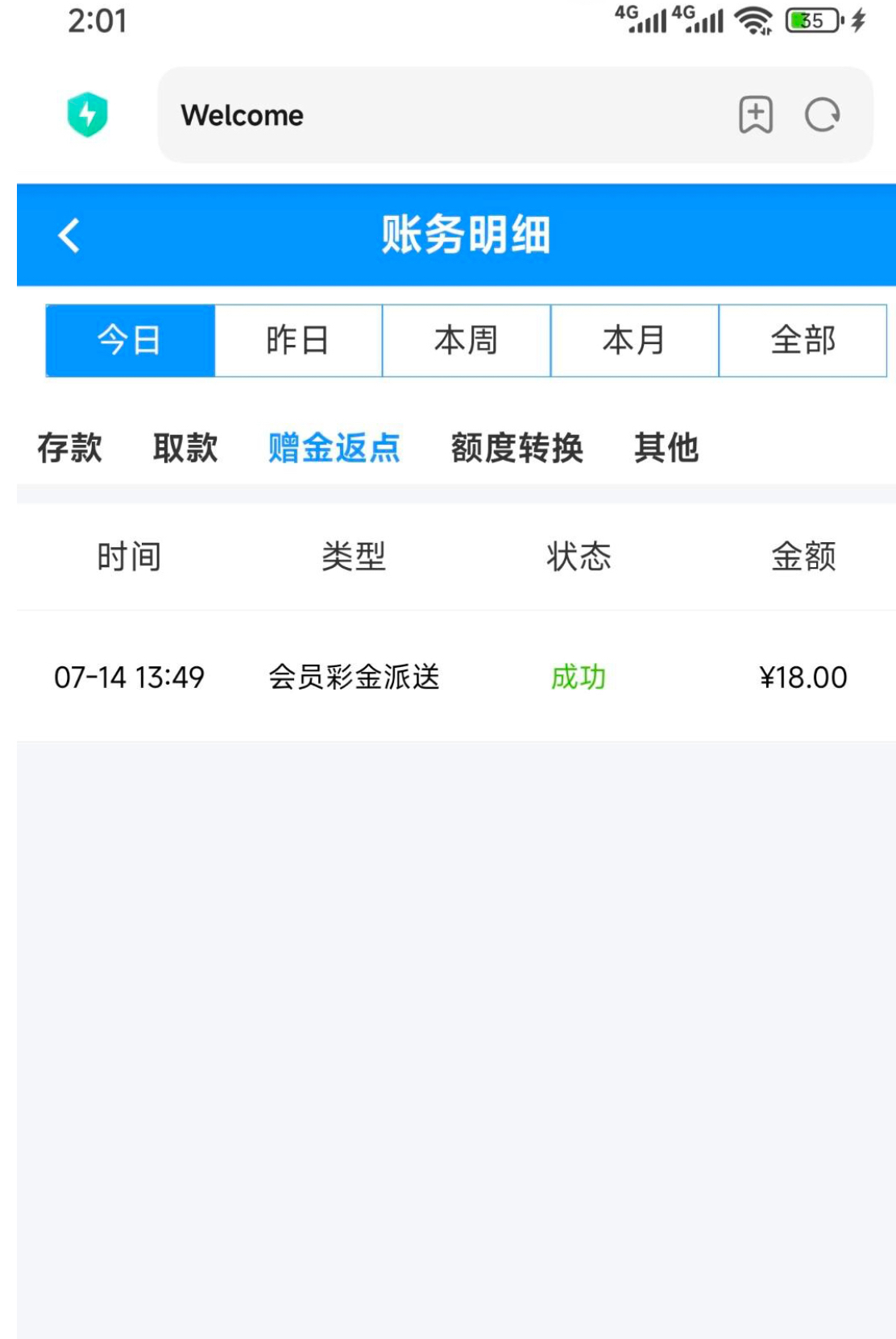Open the browser security shield
The image size is (896, 1339).
(87, 114)
